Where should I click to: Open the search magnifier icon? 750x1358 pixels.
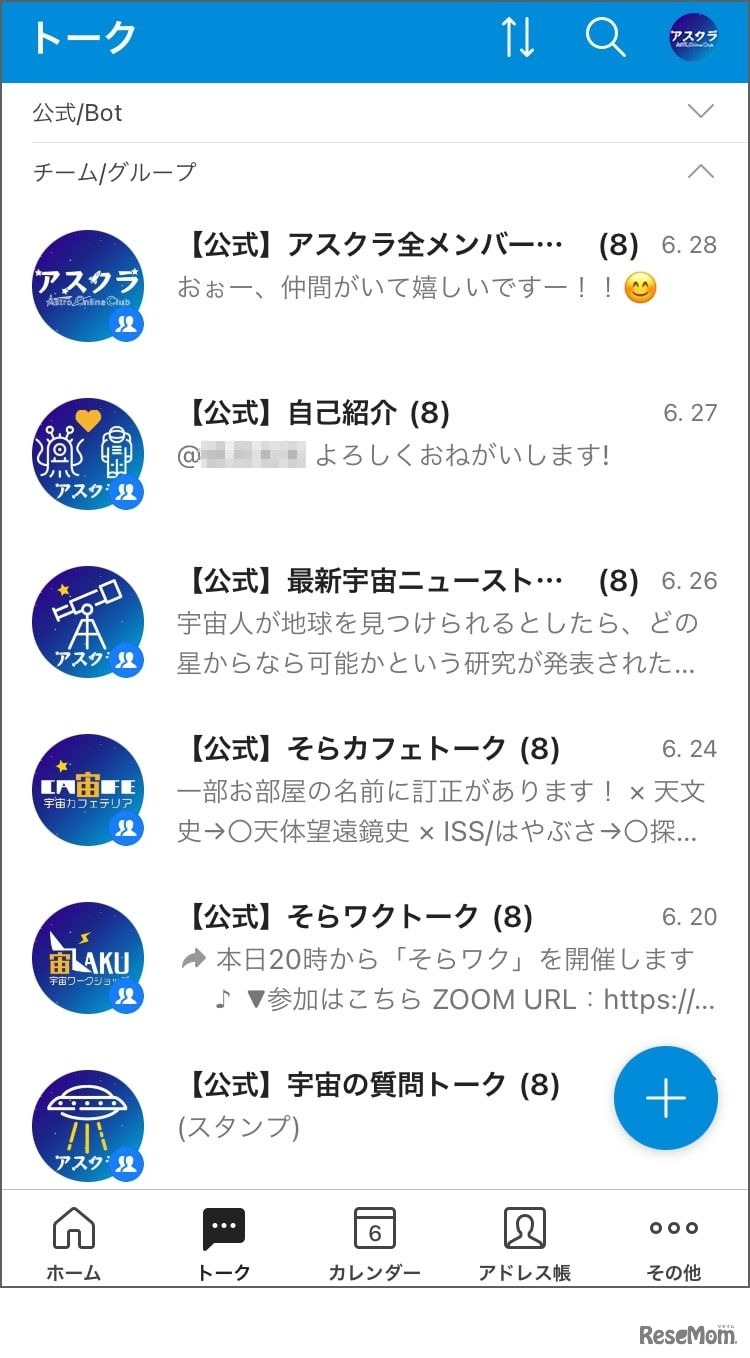coord(605,38)
